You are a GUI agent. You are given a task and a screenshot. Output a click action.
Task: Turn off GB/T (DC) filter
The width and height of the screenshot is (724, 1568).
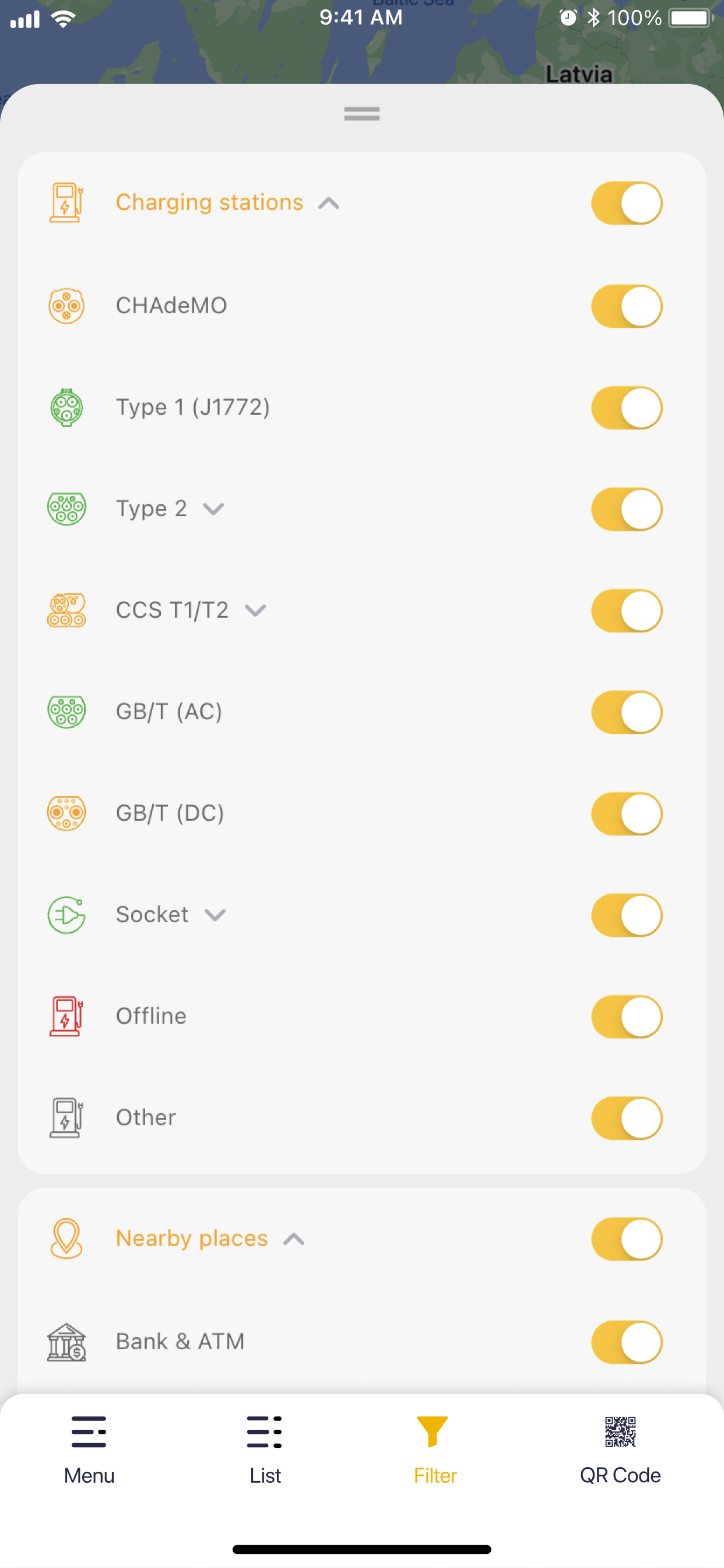pyautogui.click(x=626, y=813)
